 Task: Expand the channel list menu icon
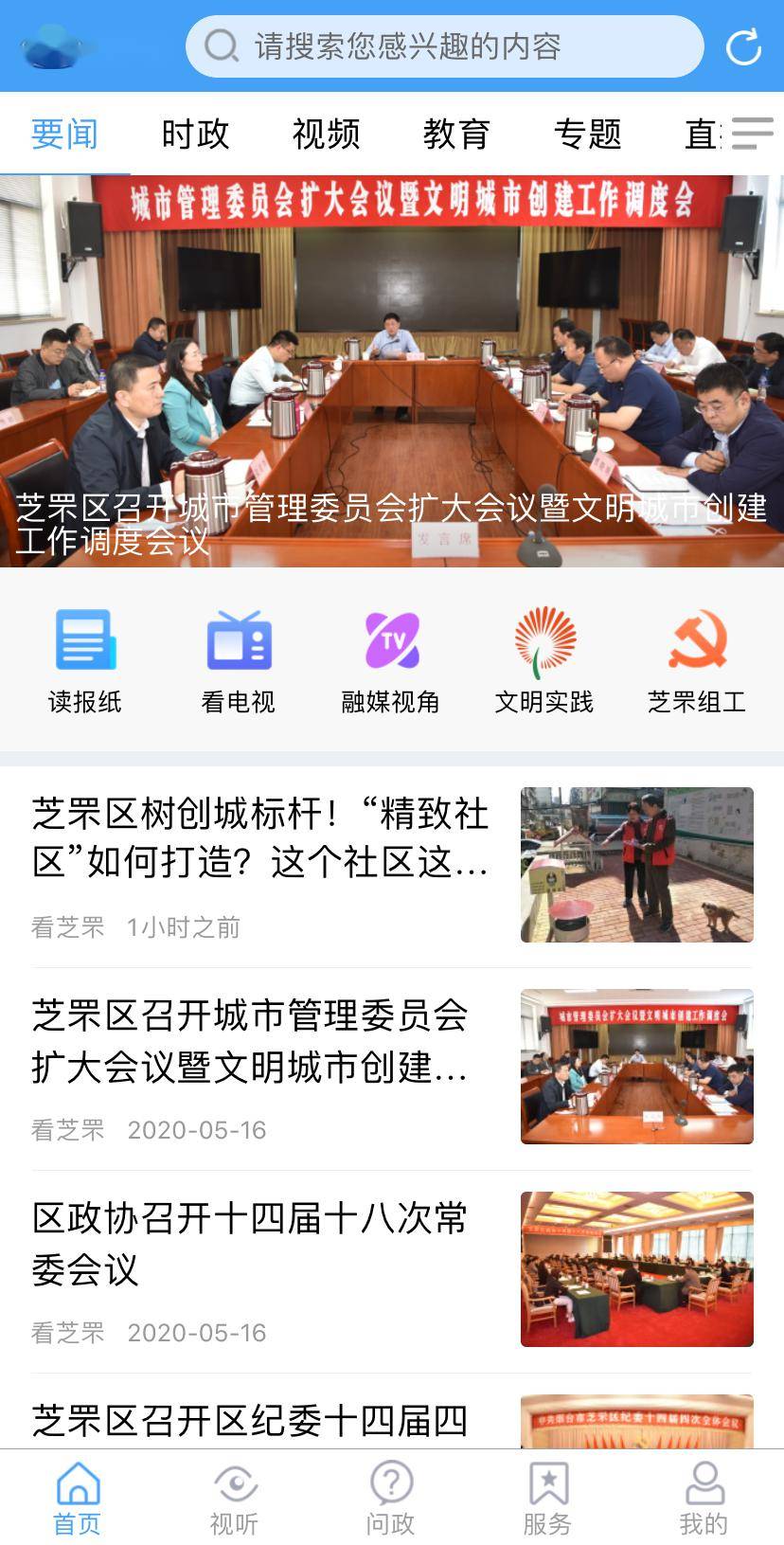[753, 134]
